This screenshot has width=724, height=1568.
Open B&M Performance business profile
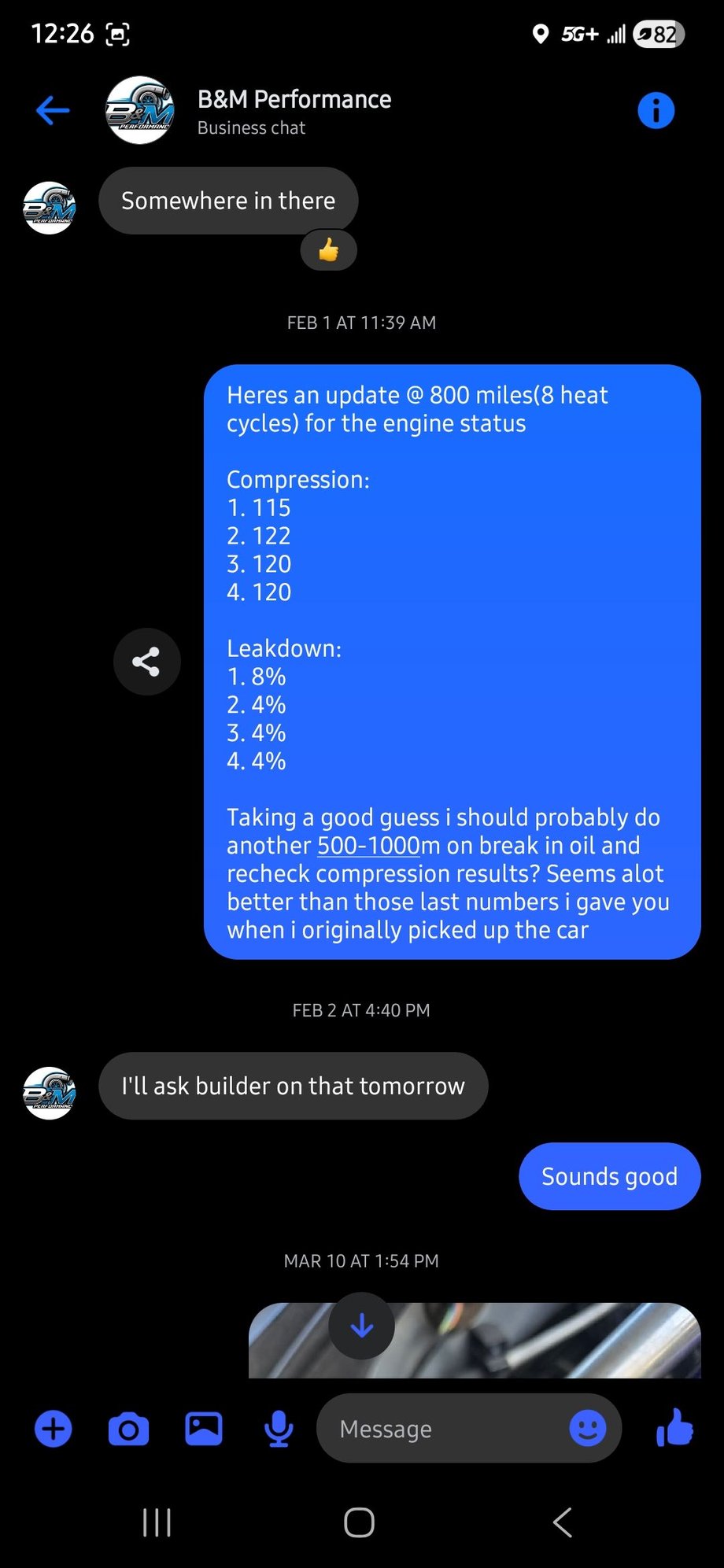tap(294, 99)
